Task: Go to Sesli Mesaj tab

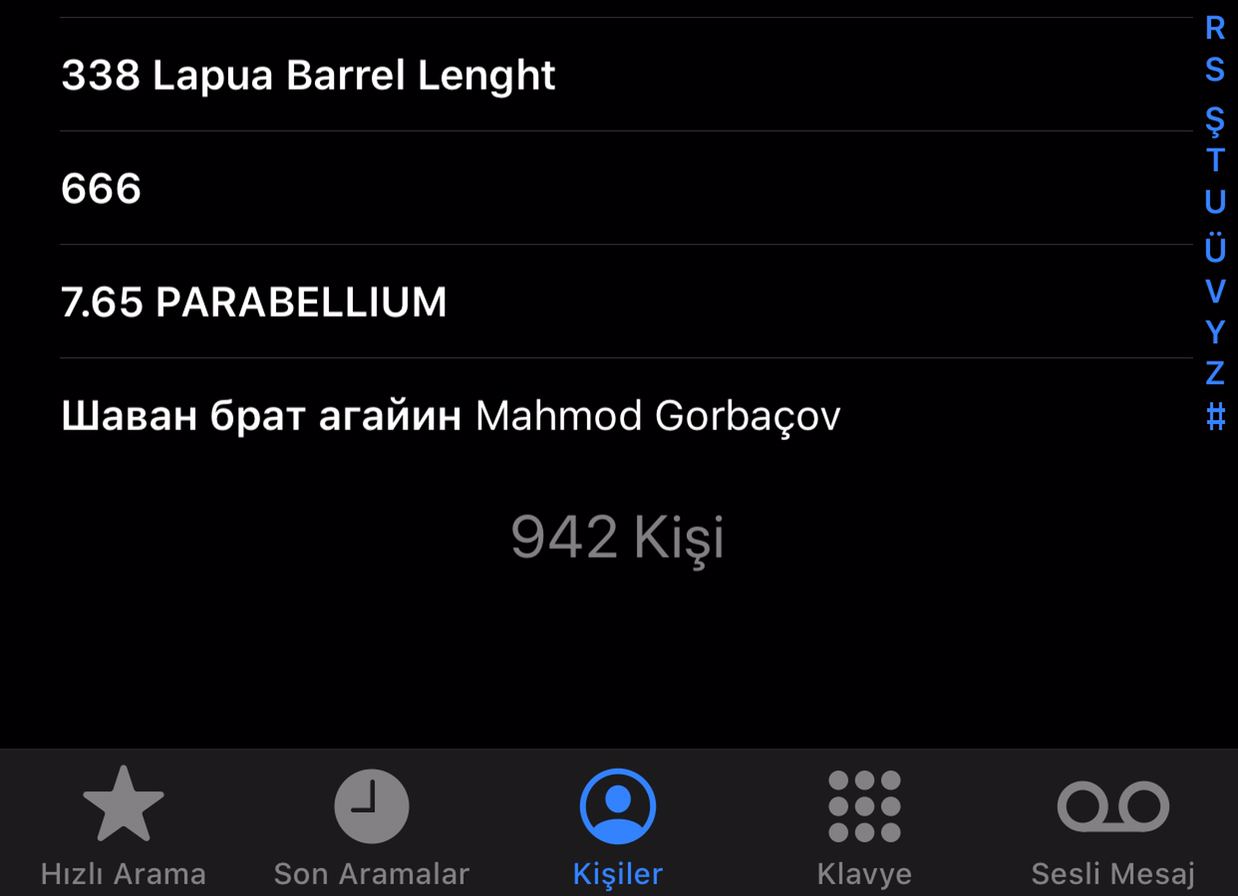Action: pyautogui.click(x=1112, y=826)
